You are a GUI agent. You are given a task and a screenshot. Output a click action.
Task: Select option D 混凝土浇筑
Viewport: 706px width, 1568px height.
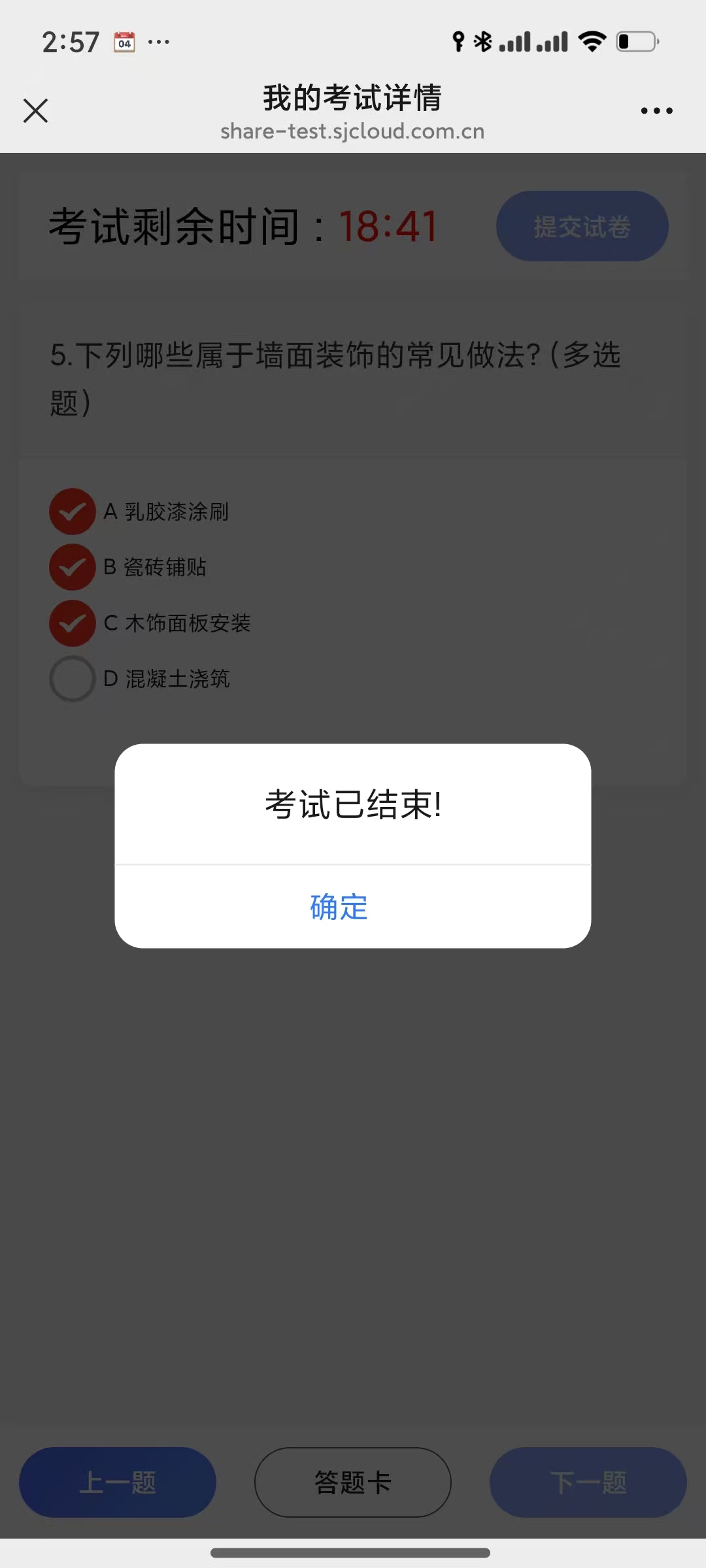[x=73, y=679]
